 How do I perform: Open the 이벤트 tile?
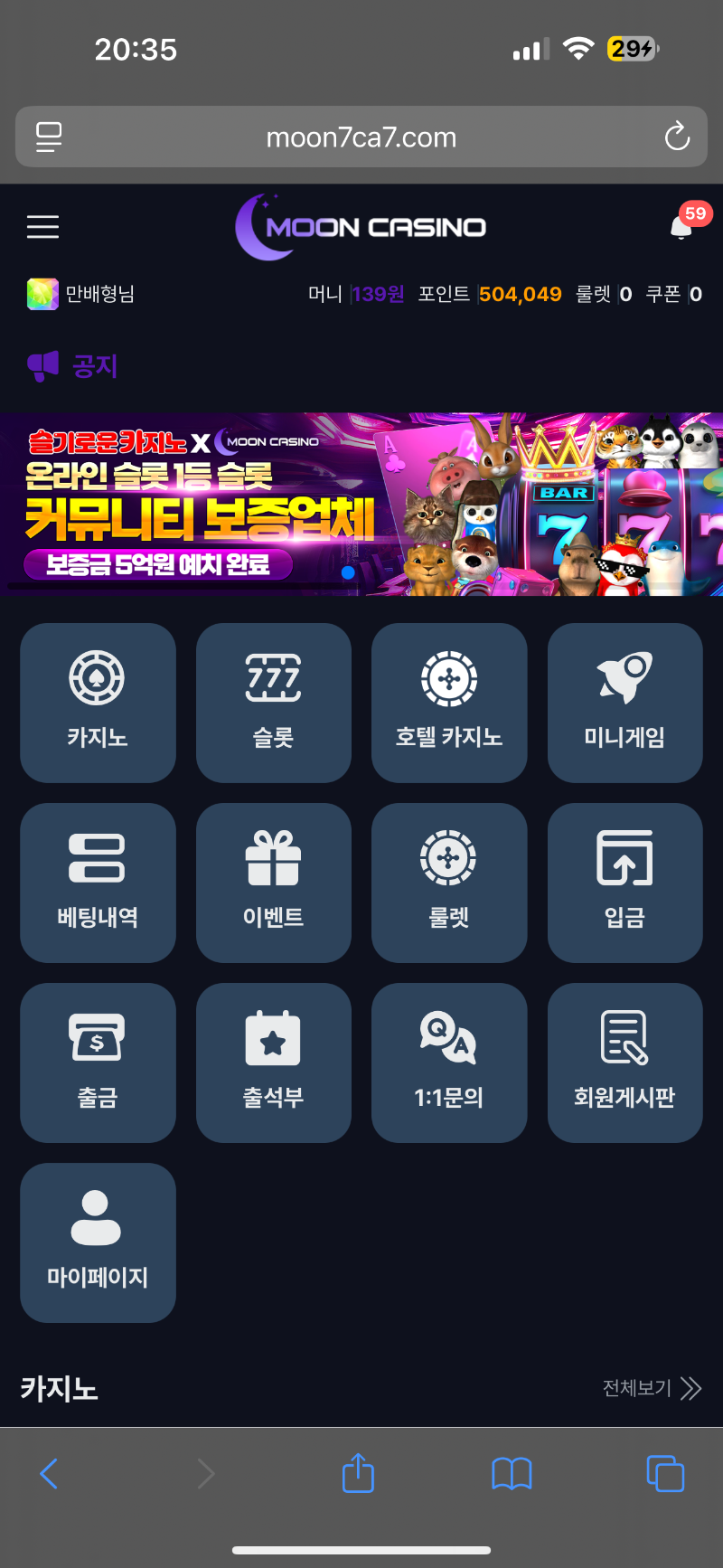tap(273, 883)
